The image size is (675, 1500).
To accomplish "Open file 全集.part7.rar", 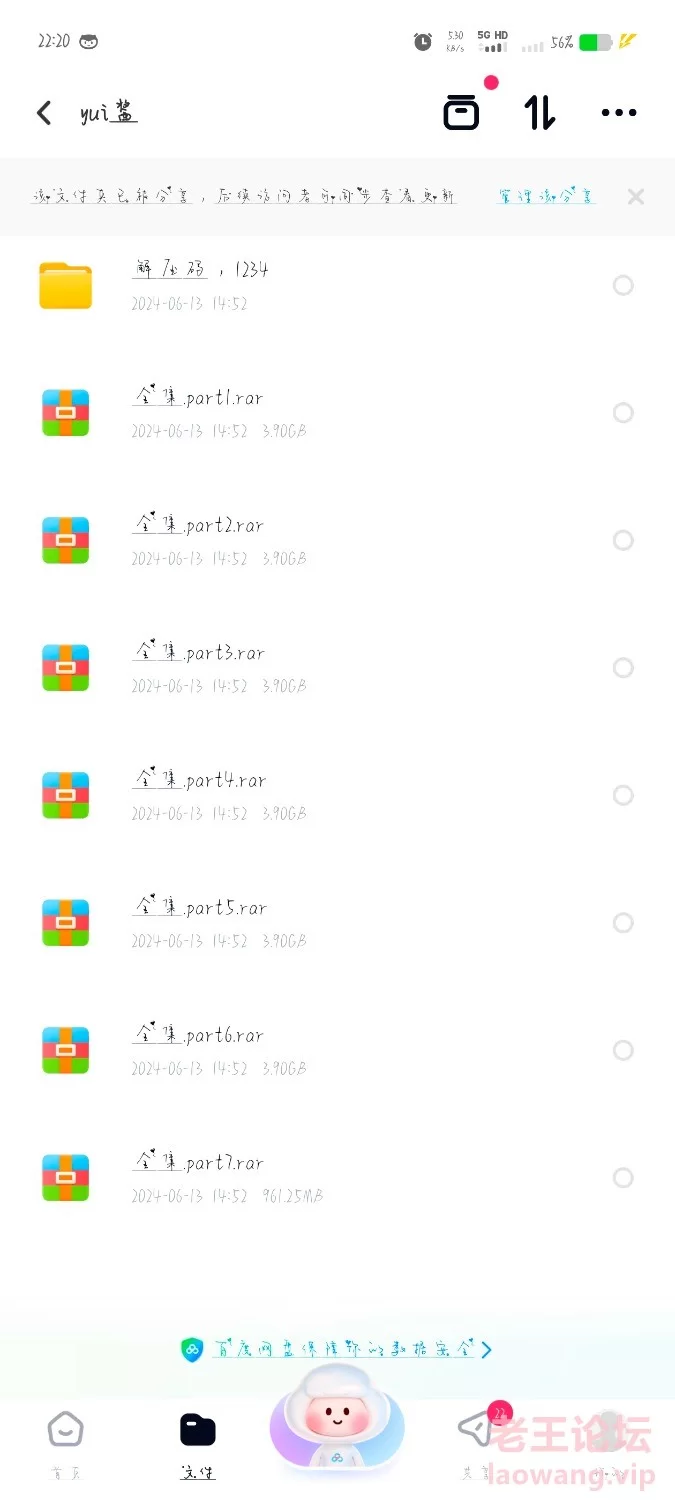I will 198,1176.
